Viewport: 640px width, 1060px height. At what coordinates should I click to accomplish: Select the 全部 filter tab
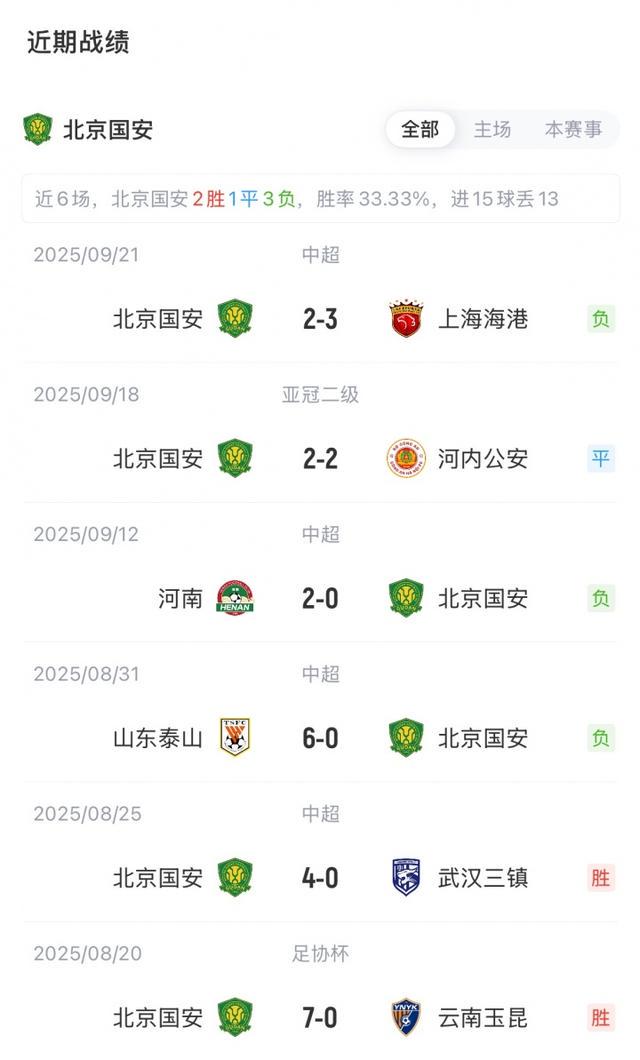pos(420,130)
